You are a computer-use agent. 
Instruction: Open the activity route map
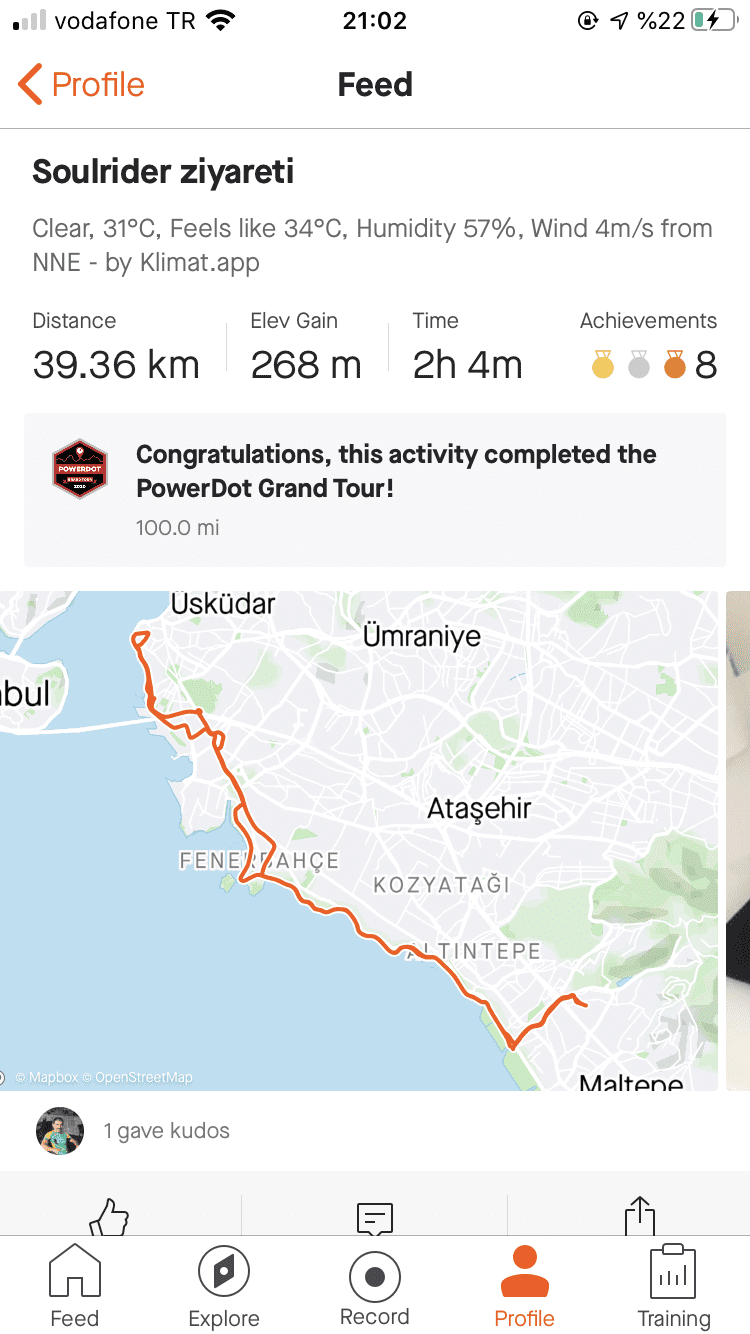coord(358,840)
